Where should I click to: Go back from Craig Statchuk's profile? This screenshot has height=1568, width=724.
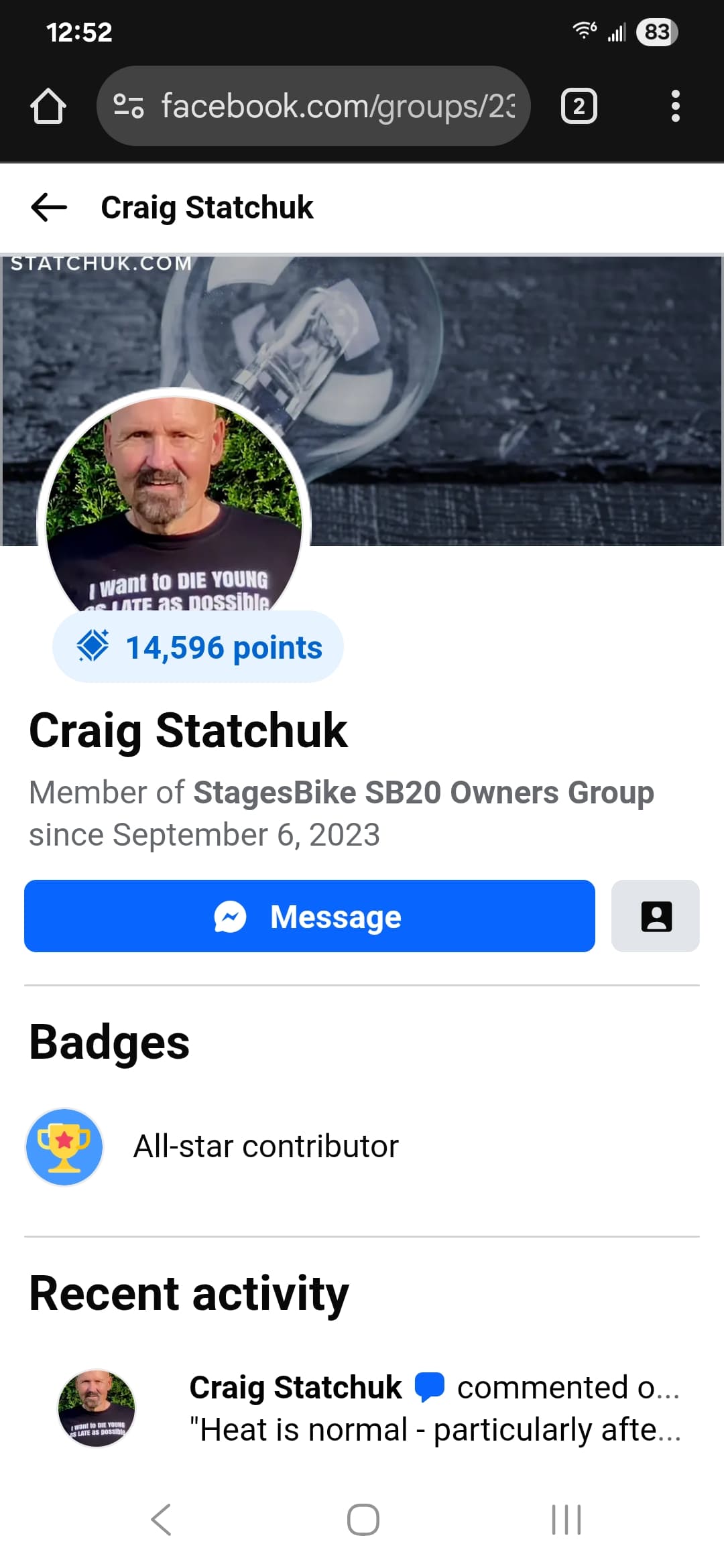point(49,207)
